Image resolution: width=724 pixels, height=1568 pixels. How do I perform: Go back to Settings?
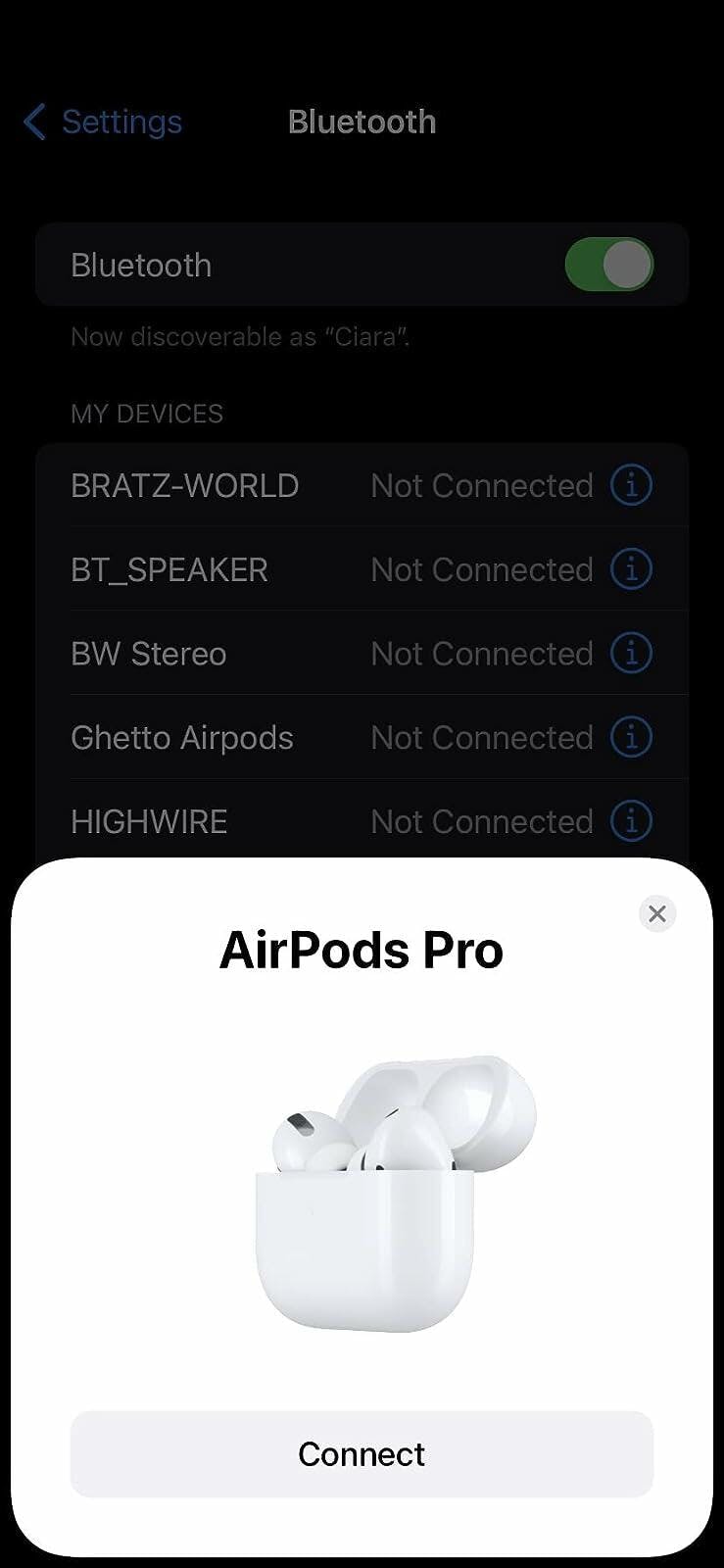[x=103, y=122]
